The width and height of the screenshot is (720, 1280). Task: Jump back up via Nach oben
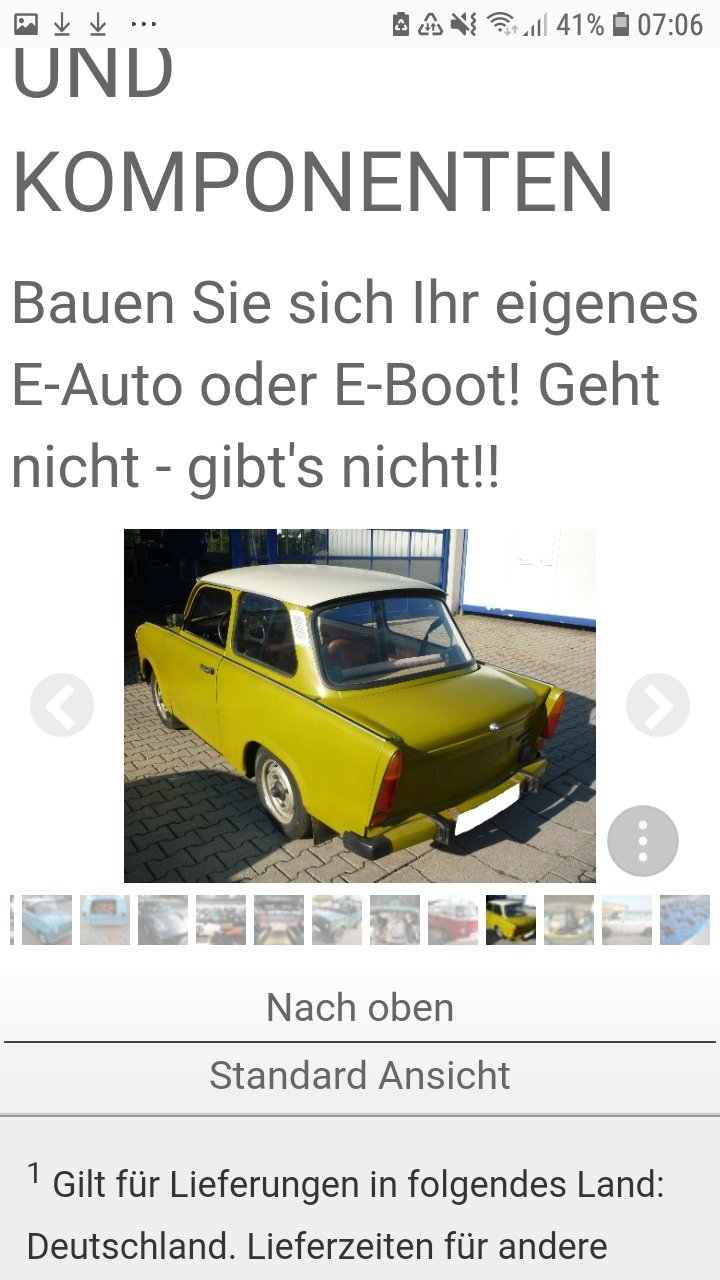click(360, 1007)
